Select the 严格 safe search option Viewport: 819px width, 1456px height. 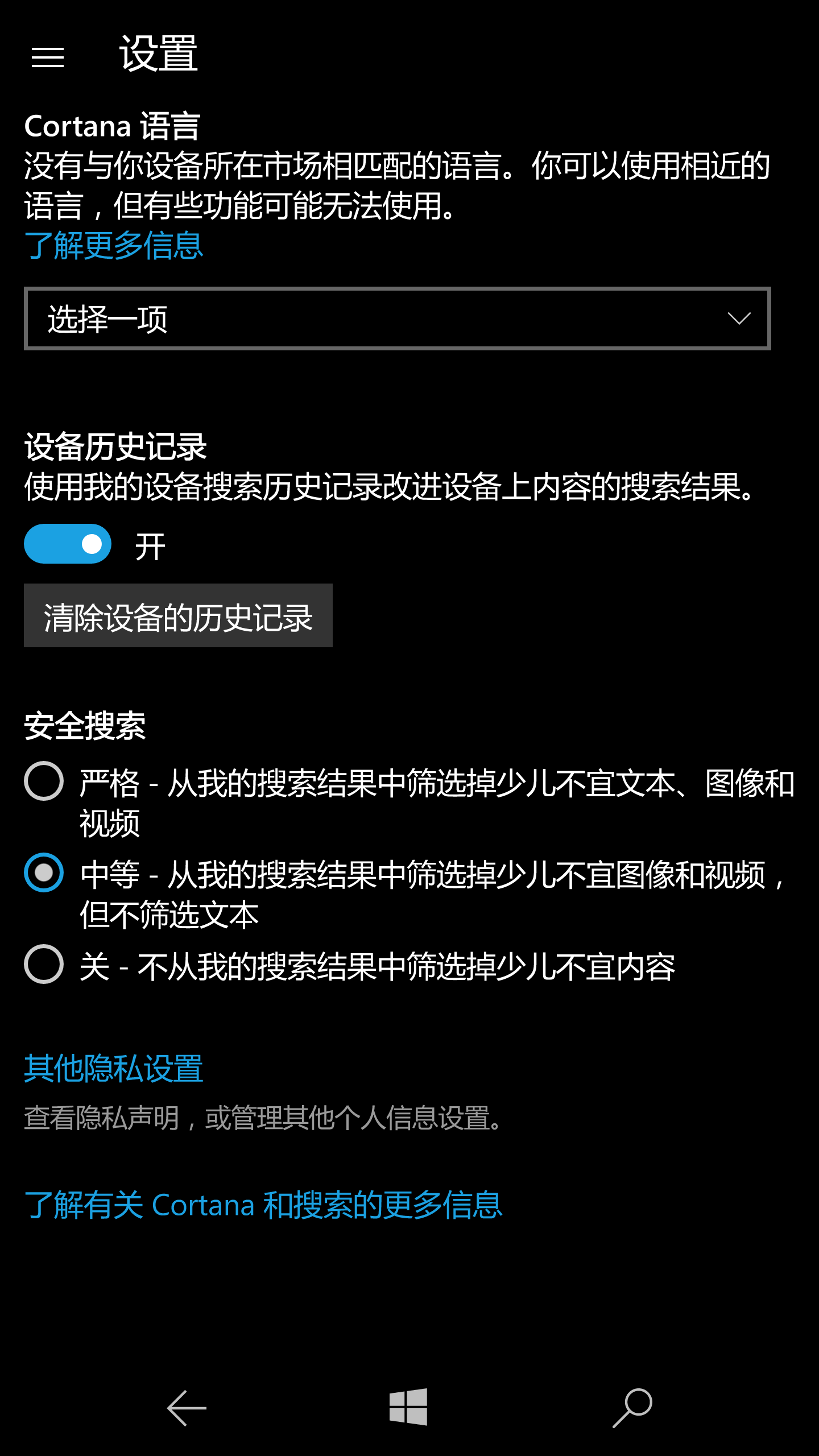[x=44, y=781]
